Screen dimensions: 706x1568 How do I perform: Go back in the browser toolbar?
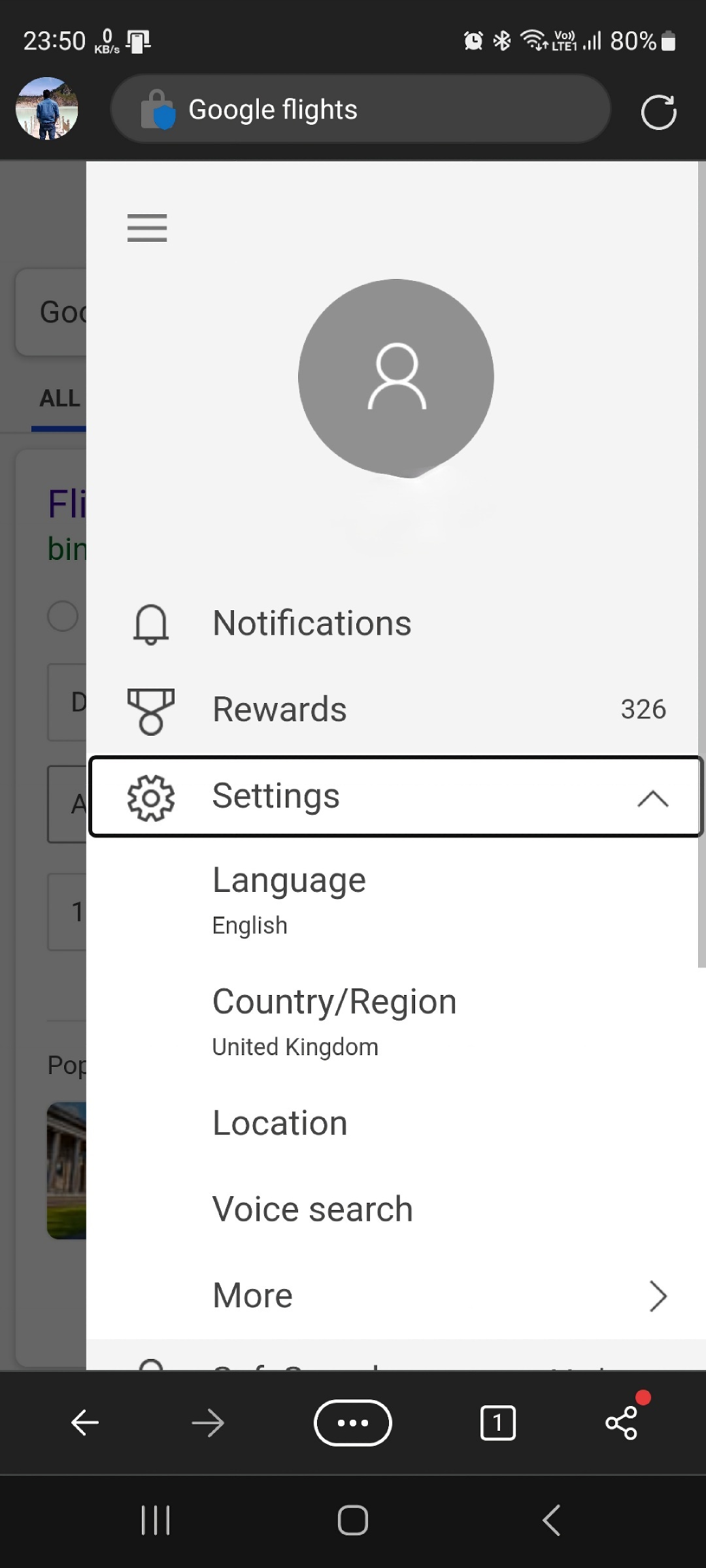tap(85, 1423)
